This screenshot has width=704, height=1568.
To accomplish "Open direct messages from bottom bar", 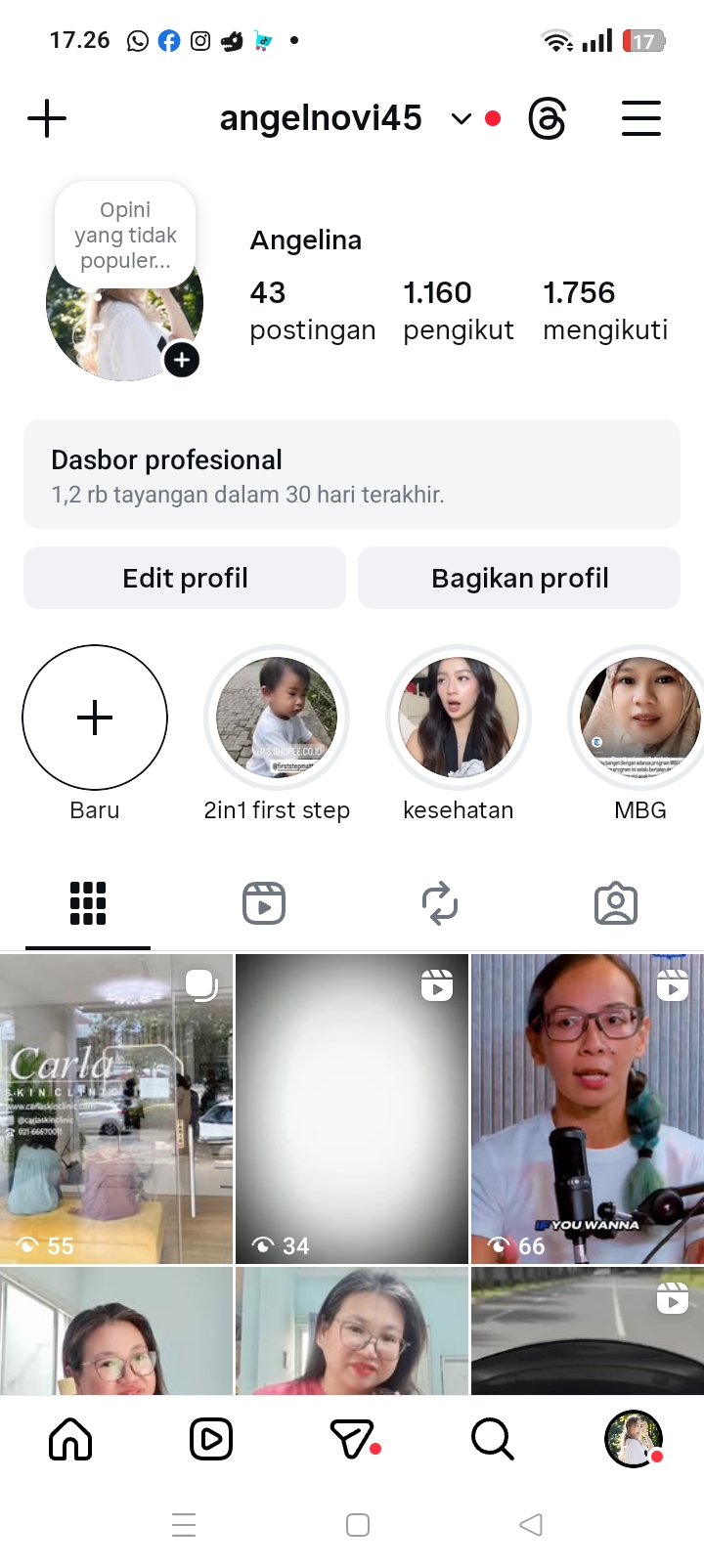I will point(352,1439).
